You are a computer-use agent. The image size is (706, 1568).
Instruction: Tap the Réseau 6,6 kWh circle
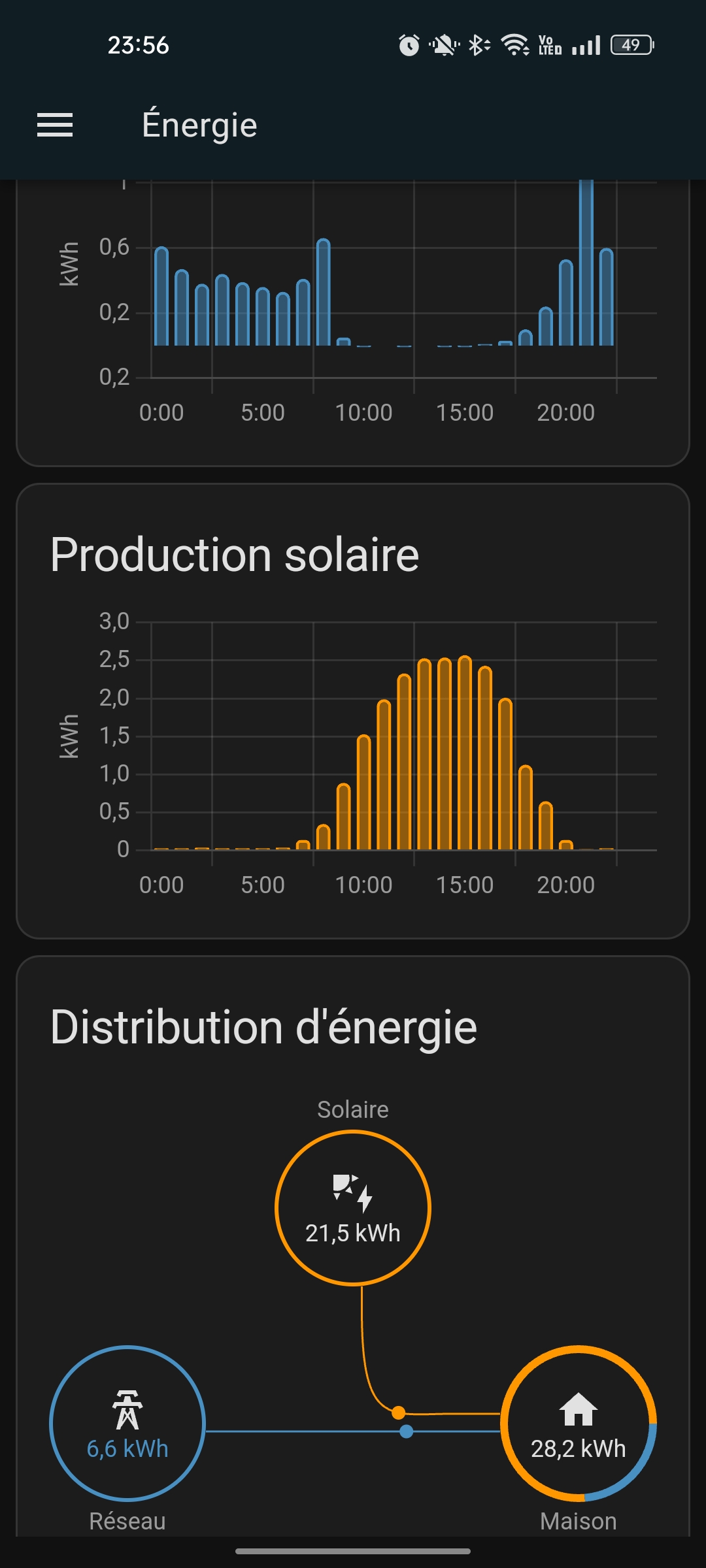click(x=127, y=1423)
